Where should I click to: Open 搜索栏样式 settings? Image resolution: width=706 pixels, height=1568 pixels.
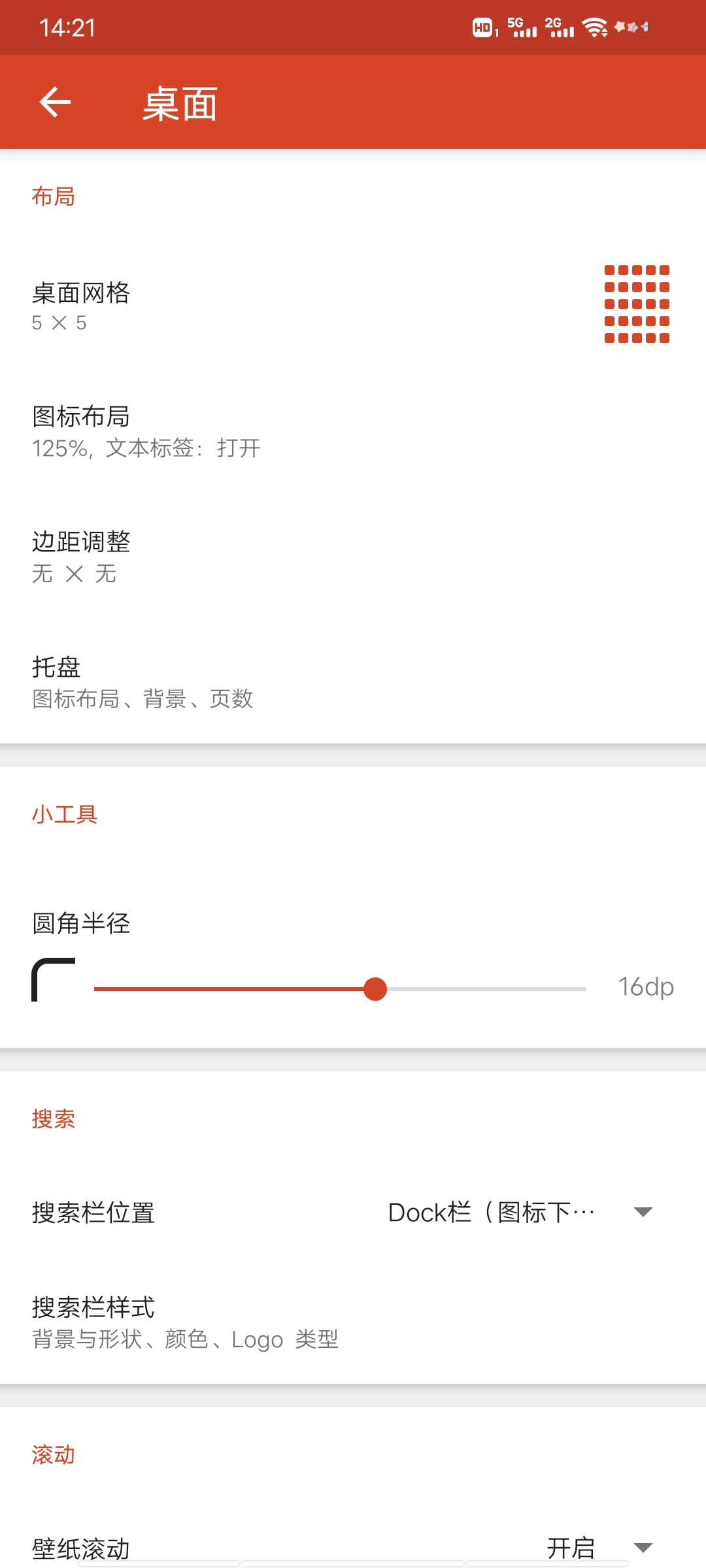coord(353,1322)
